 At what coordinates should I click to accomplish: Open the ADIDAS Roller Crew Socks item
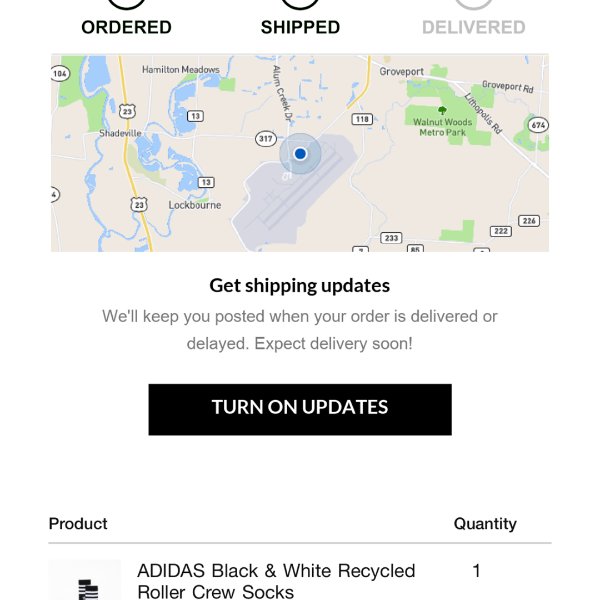click(276, 581)
